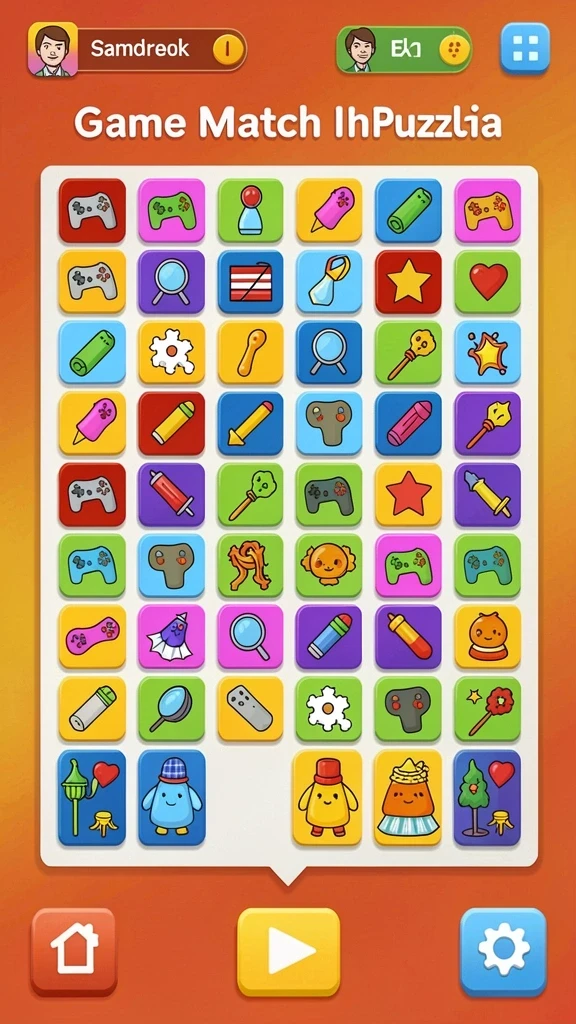Select the red striped flag tile

251,281
